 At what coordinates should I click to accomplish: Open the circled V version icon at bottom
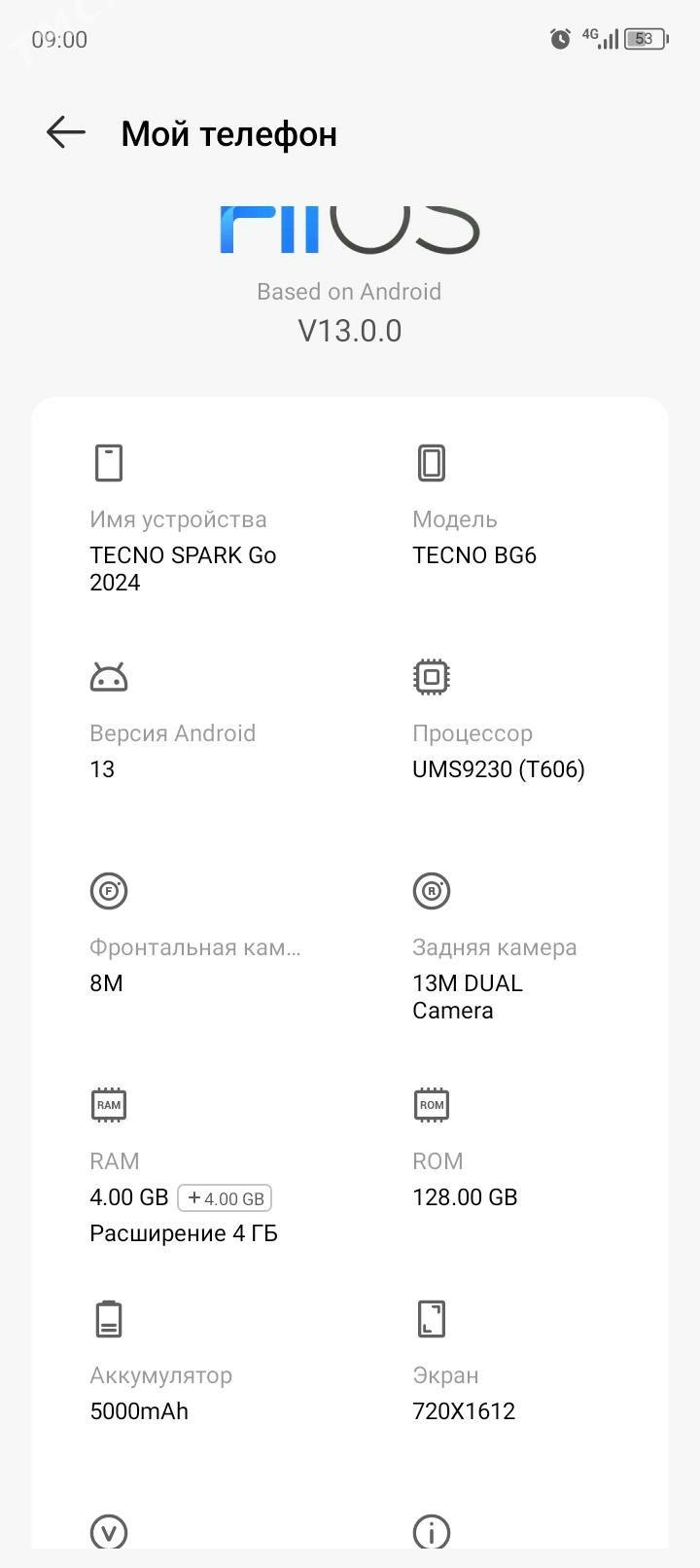[108, 1532]
